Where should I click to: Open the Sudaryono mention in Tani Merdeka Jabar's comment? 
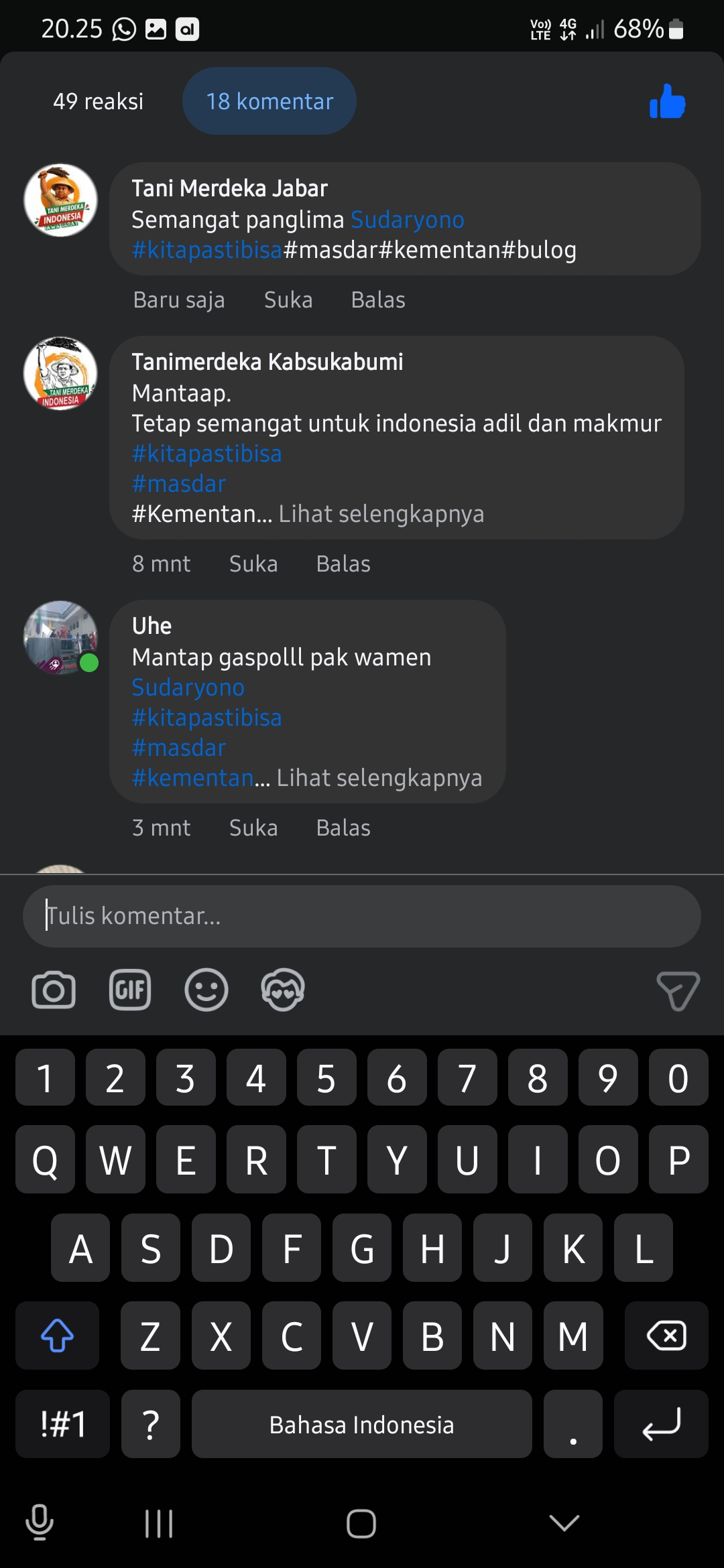coord(408,220)
